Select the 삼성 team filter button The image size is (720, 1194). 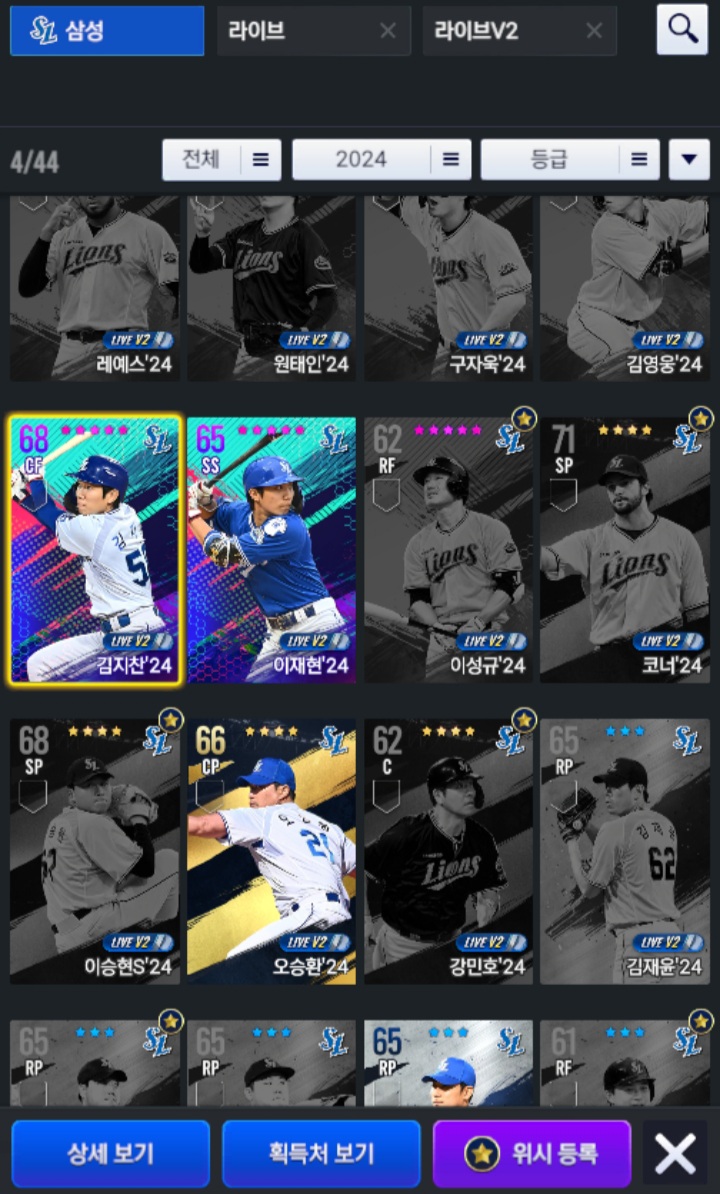(x=107, y=30)
